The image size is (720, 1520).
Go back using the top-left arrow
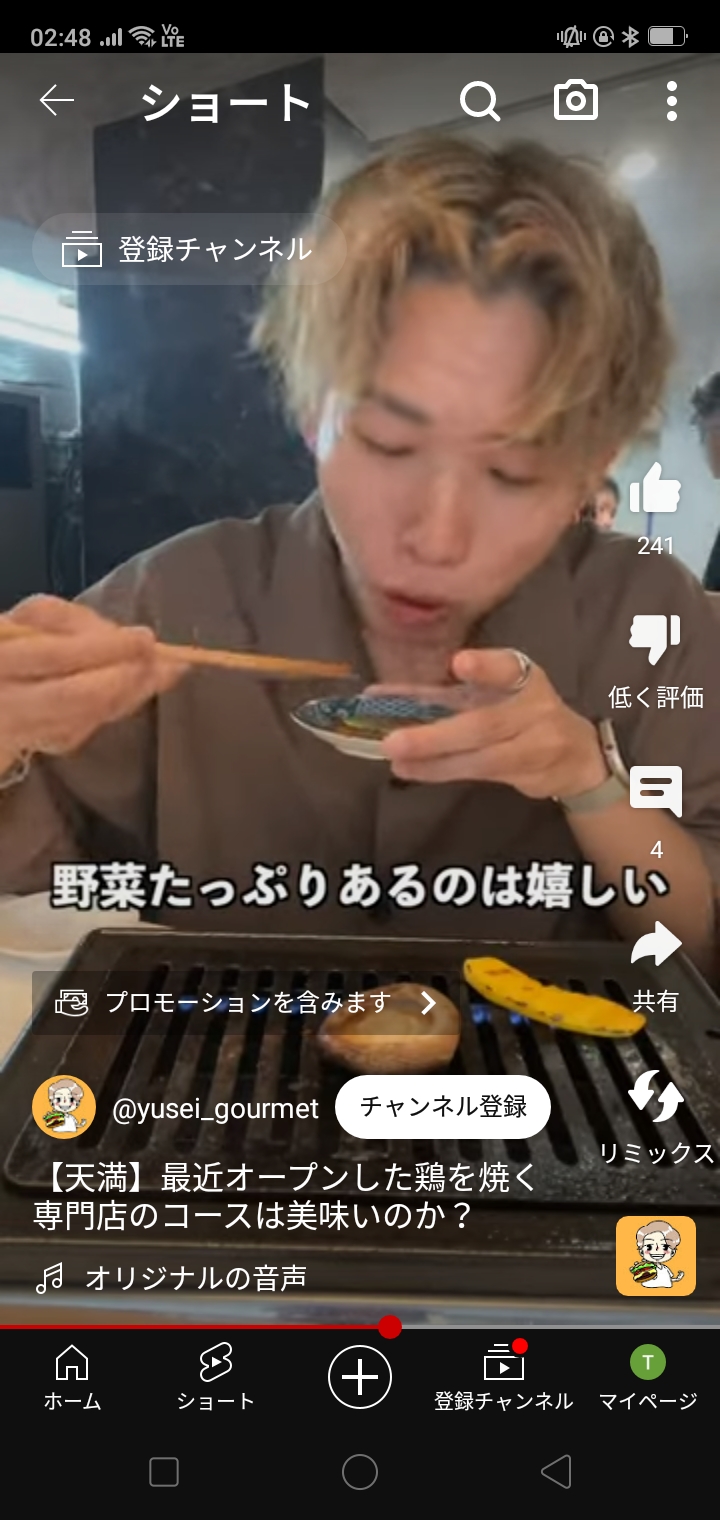(57, 101)
